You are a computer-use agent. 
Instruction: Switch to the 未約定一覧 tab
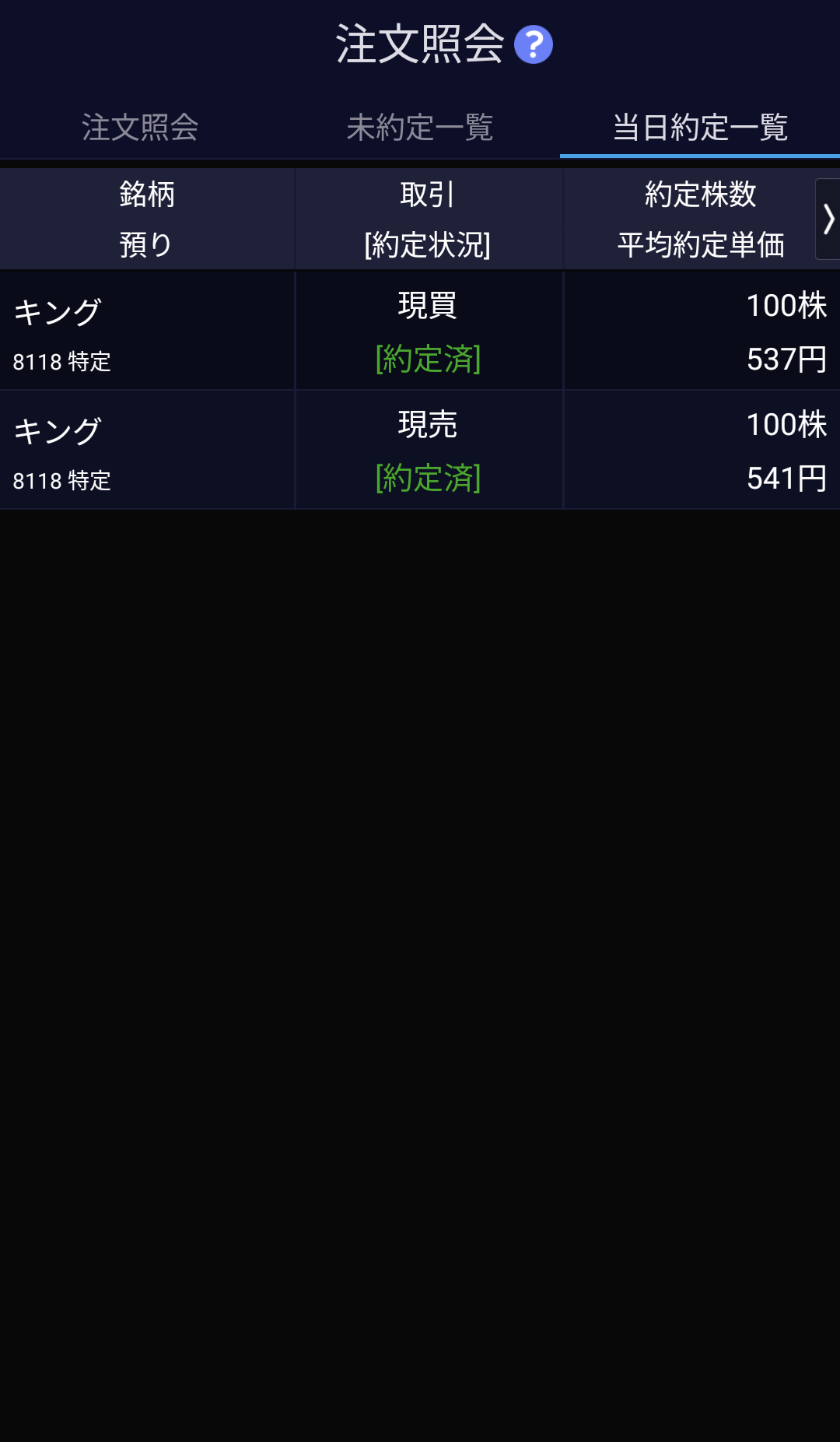(420, 128)
